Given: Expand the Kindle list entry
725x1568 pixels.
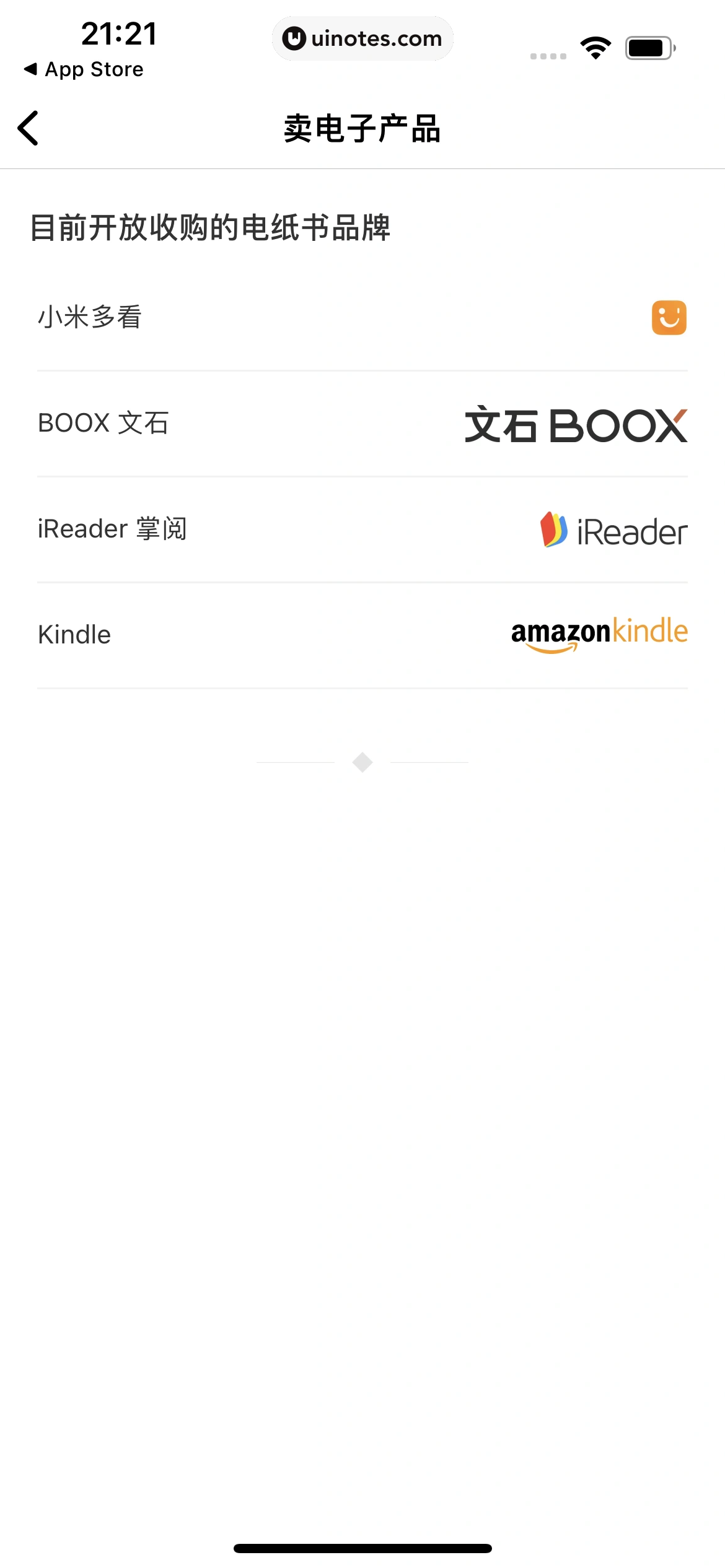Looking at the screenshot, I should (x=362, y=635).
